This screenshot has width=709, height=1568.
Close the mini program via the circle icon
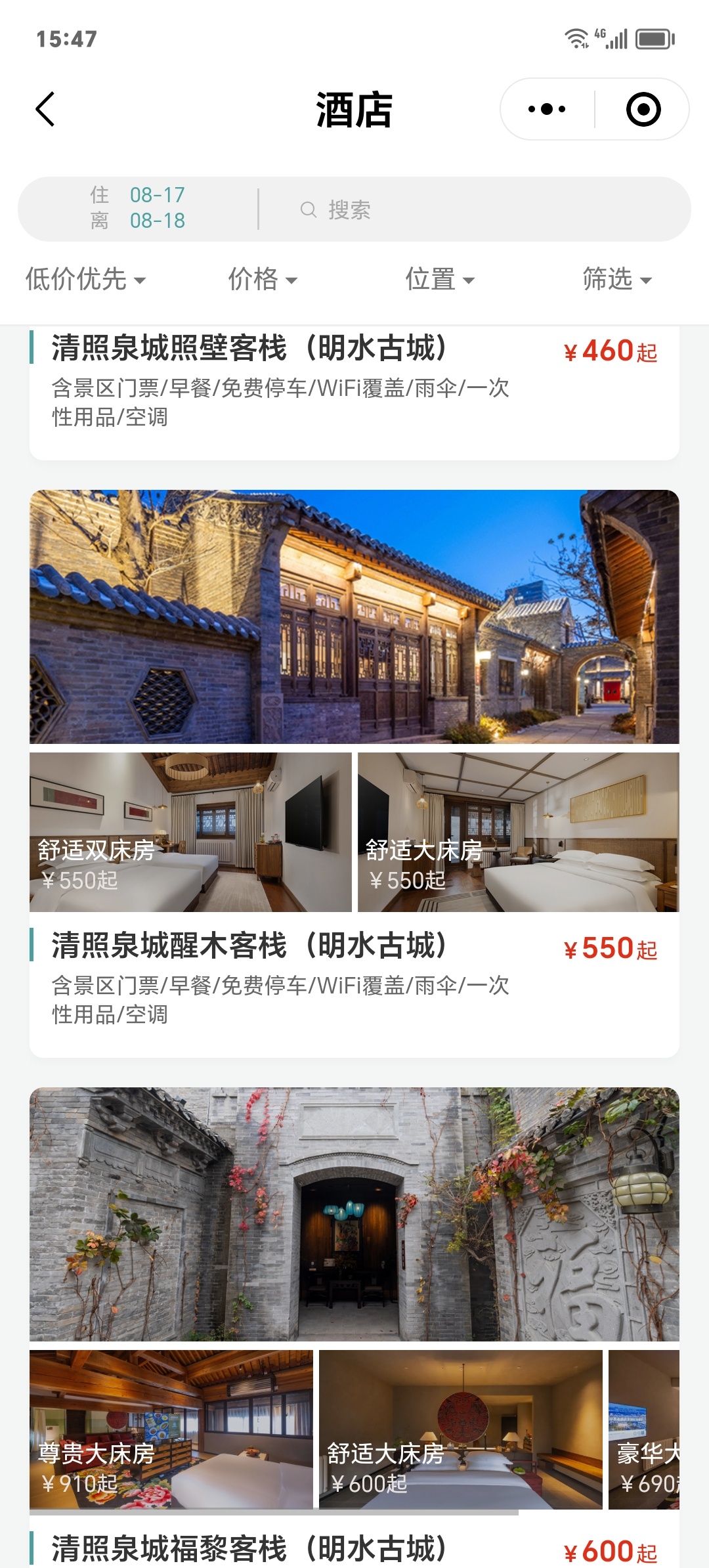pyautogui.click(x=643, y=109)
